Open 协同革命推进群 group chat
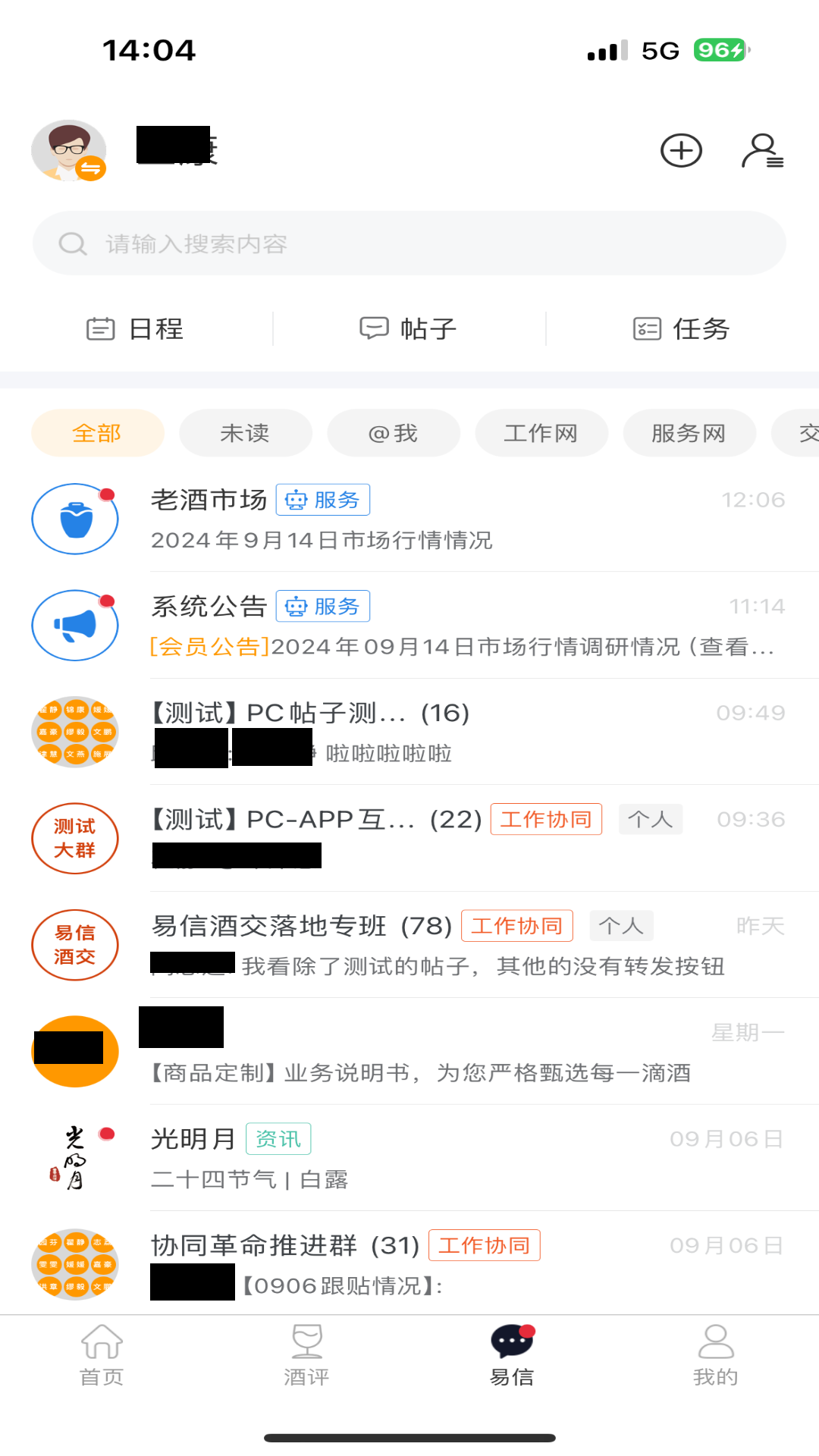 pyautogui.click(x=409, y=1264)
